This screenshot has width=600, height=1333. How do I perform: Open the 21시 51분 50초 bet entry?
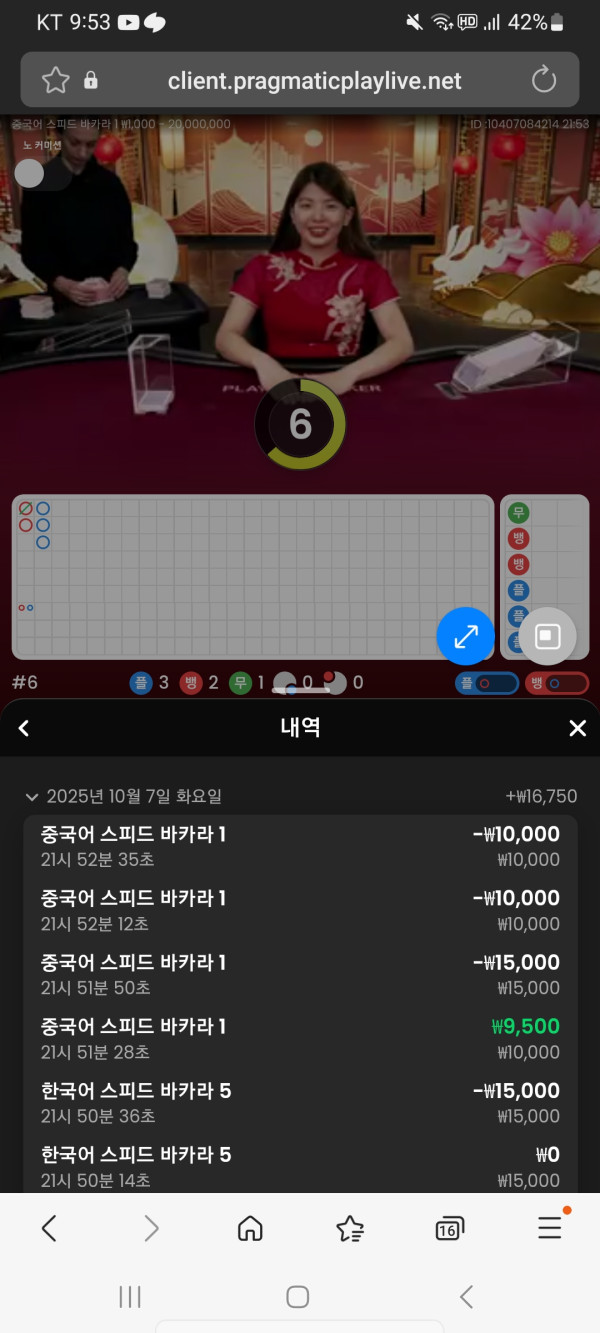tap(300, 974)
